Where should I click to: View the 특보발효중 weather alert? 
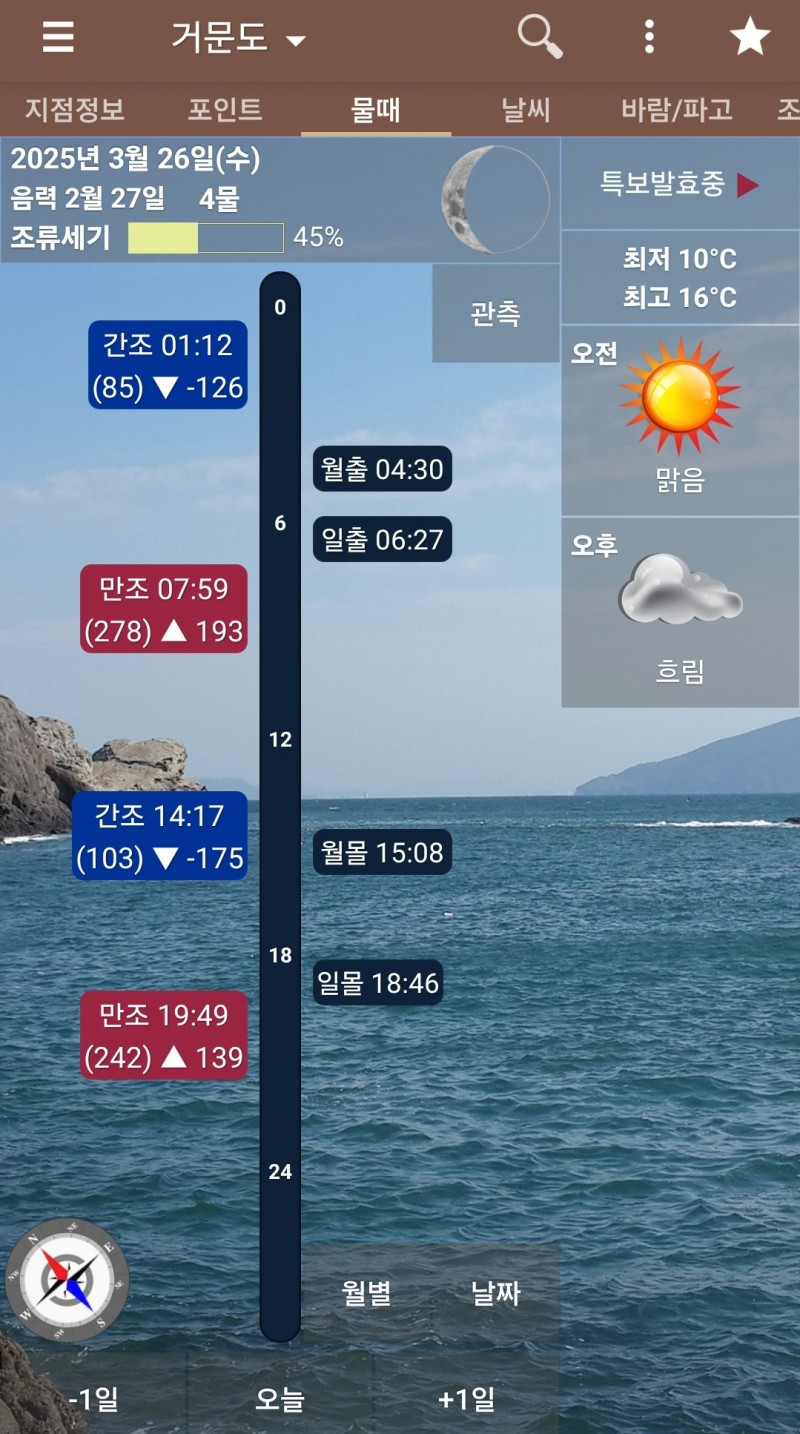[x=680, y=185]
